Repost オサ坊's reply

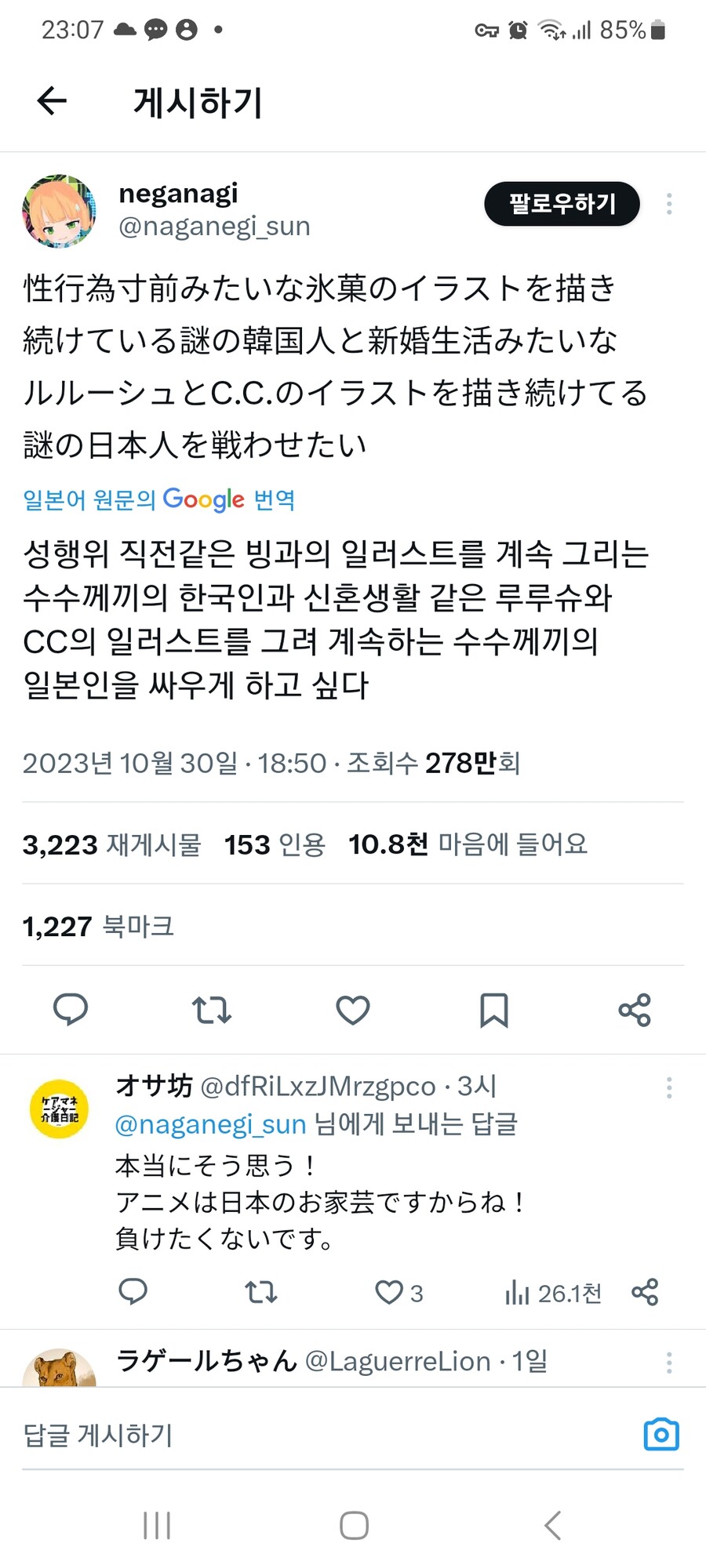[x=260, y=1291]
